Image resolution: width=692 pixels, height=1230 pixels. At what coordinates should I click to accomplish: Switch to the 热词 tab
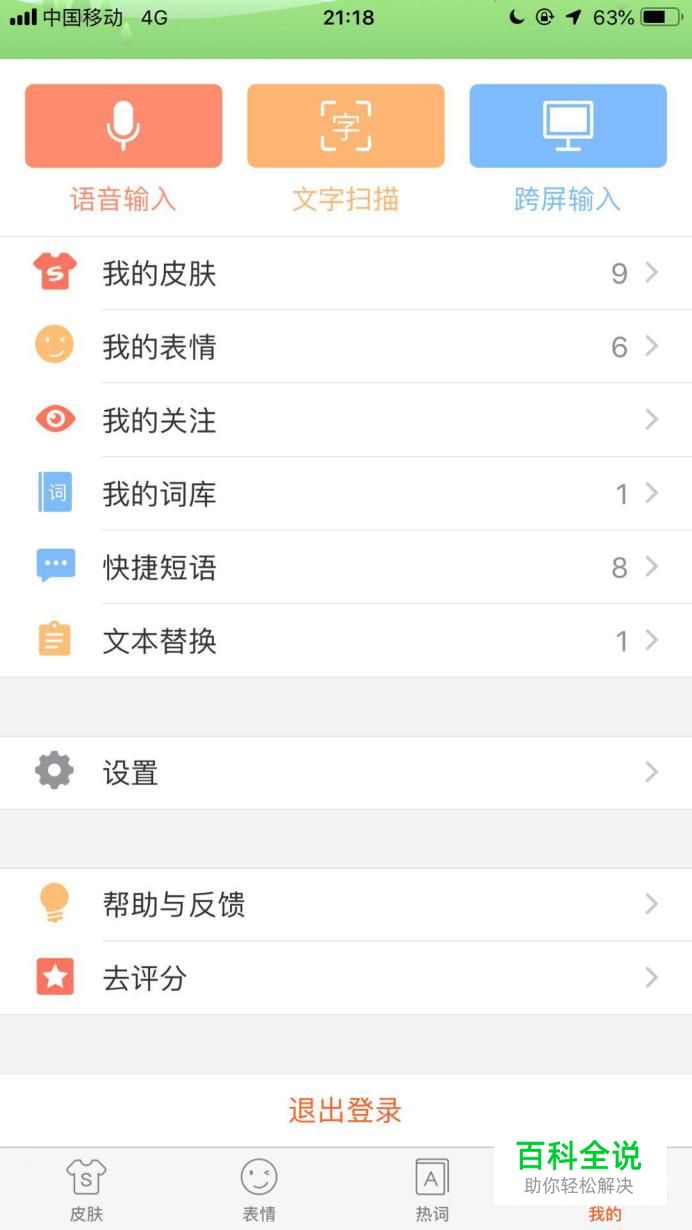[x=432, y=1190]
